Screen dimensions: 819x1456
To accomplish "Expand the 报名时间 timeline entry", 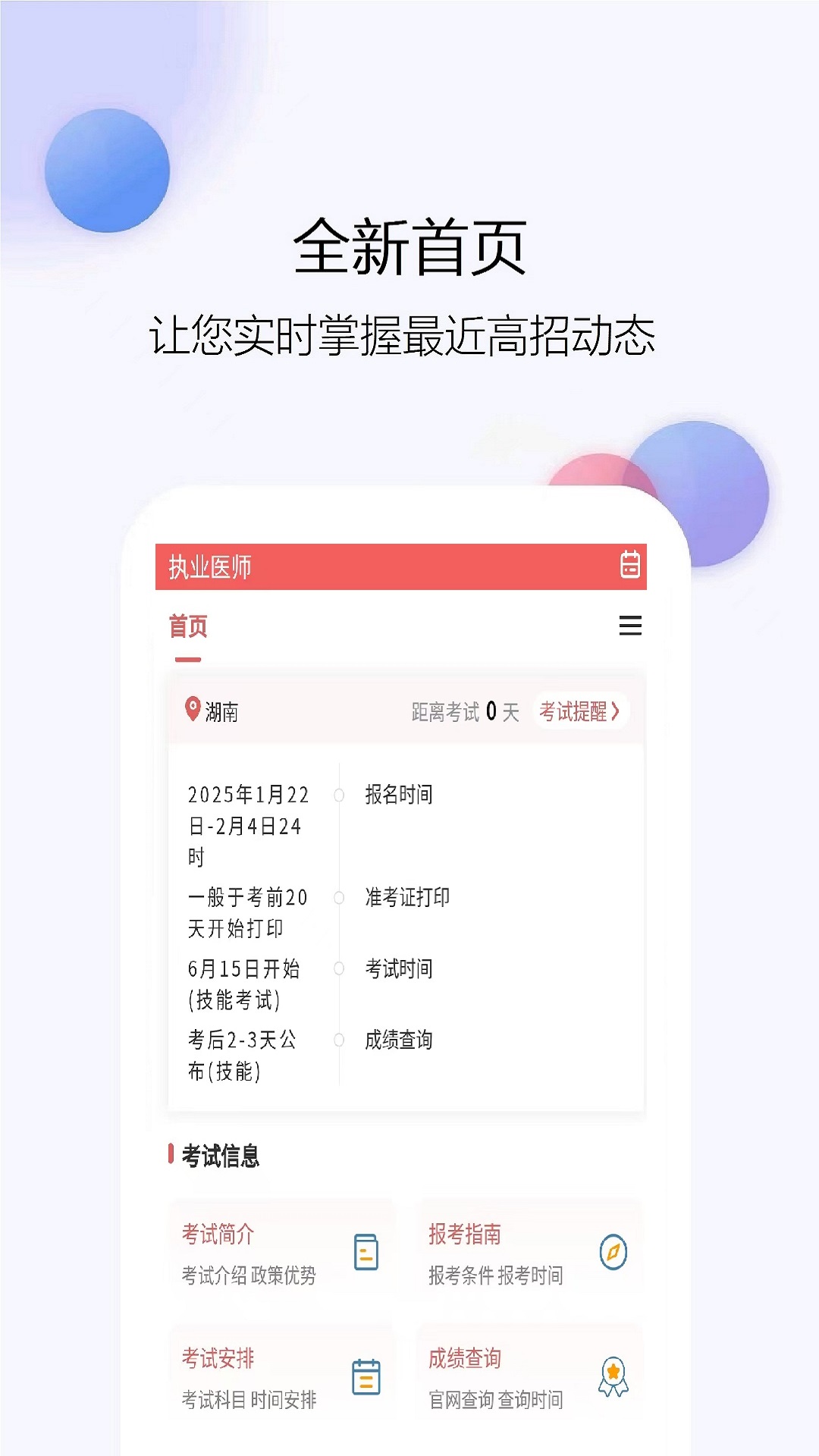I will click(400, 794).
